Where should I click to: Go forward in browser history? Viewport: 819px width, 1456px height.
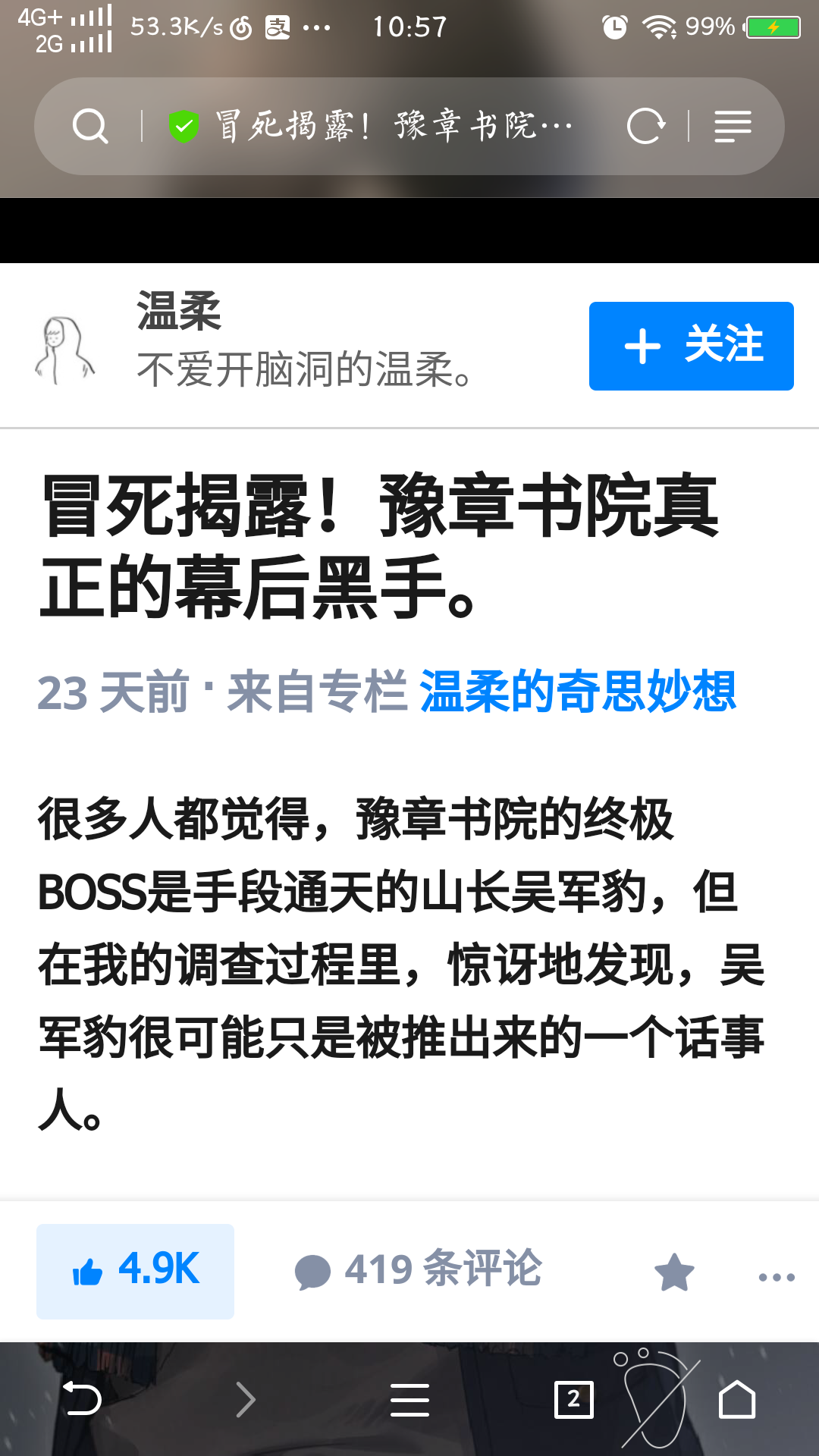point(246,1399)
